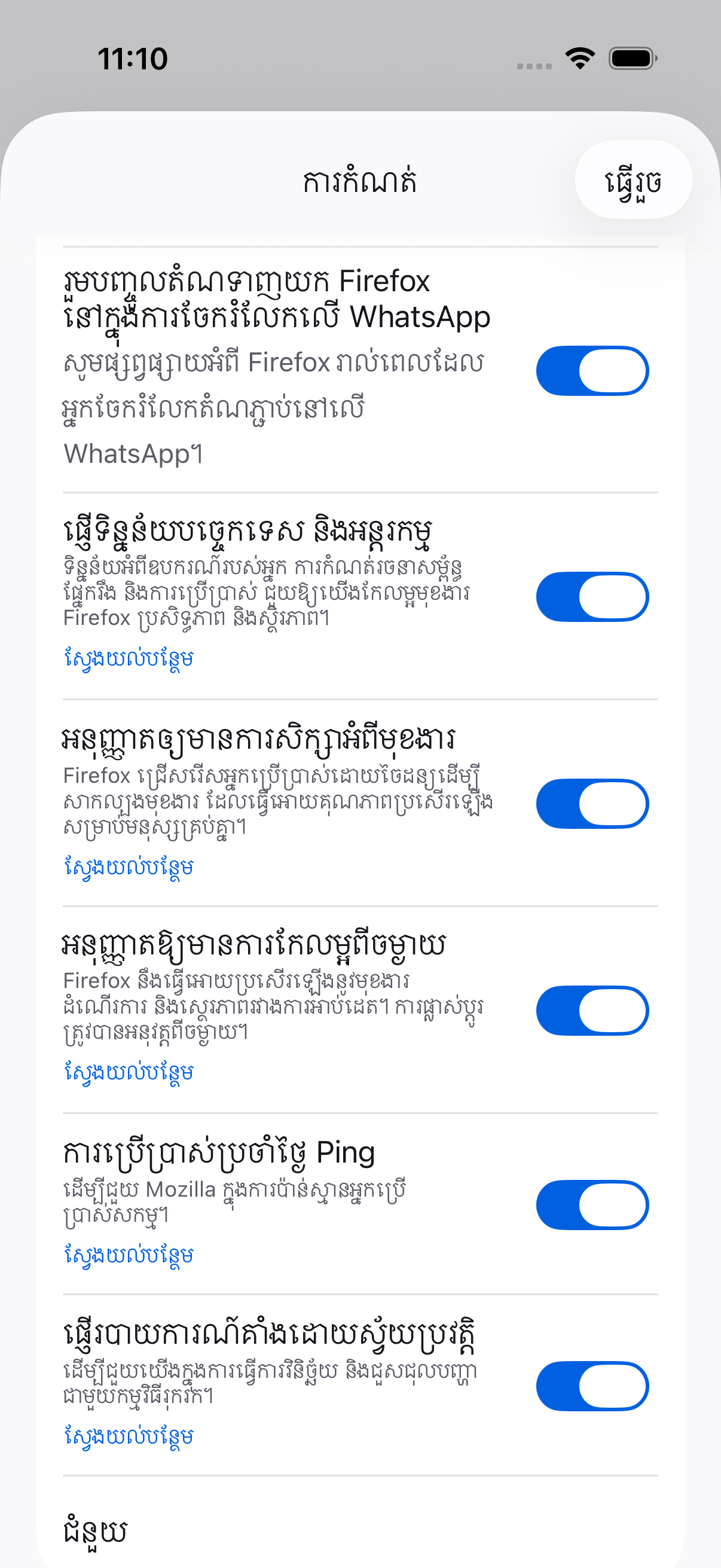Disable sending technical and interaction data
Viewport: 721px width, 1568px height.
coord(592,597)
